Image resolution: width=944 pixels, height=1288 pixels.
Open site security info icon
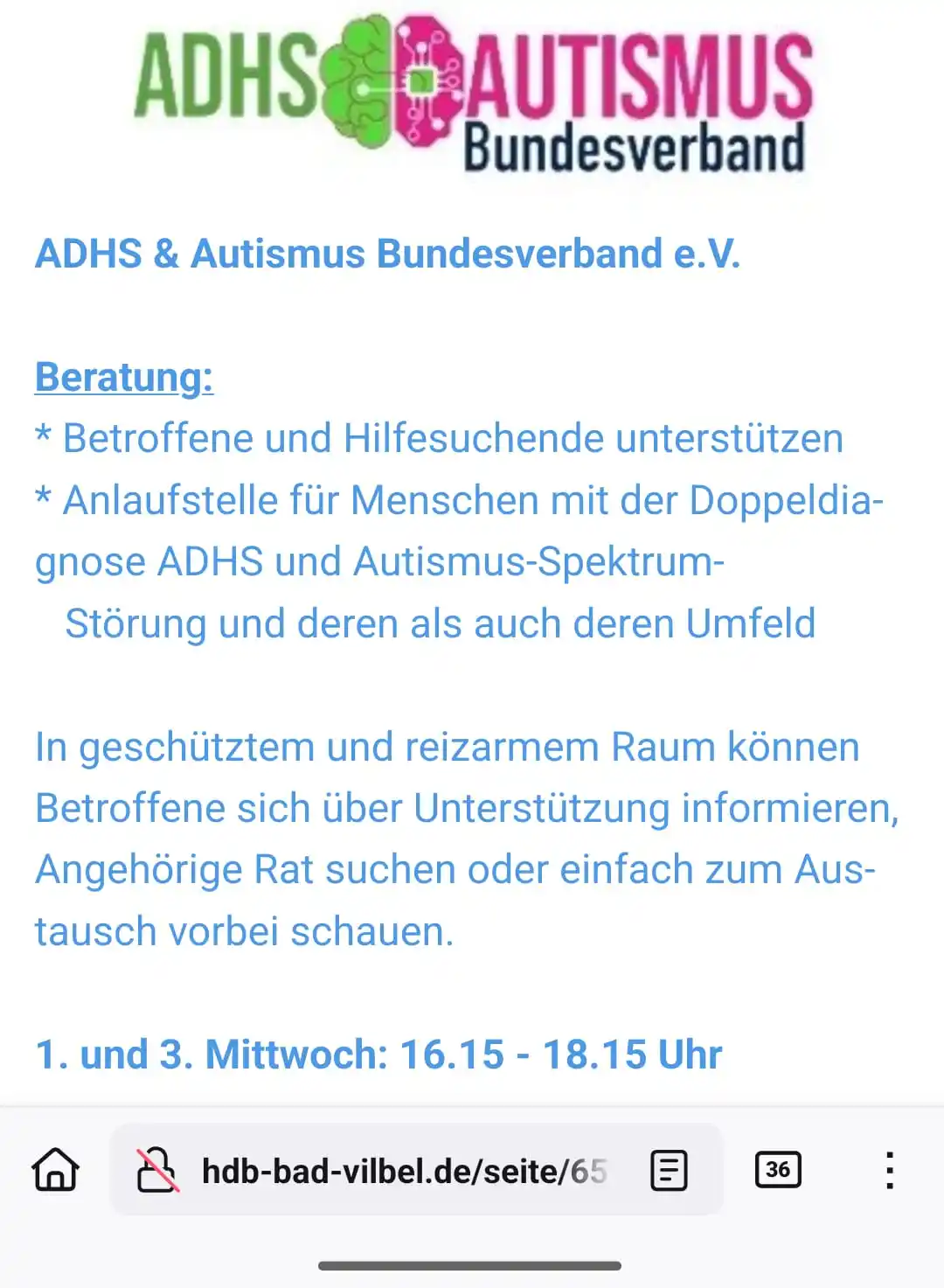click(x=157, y=1170)
